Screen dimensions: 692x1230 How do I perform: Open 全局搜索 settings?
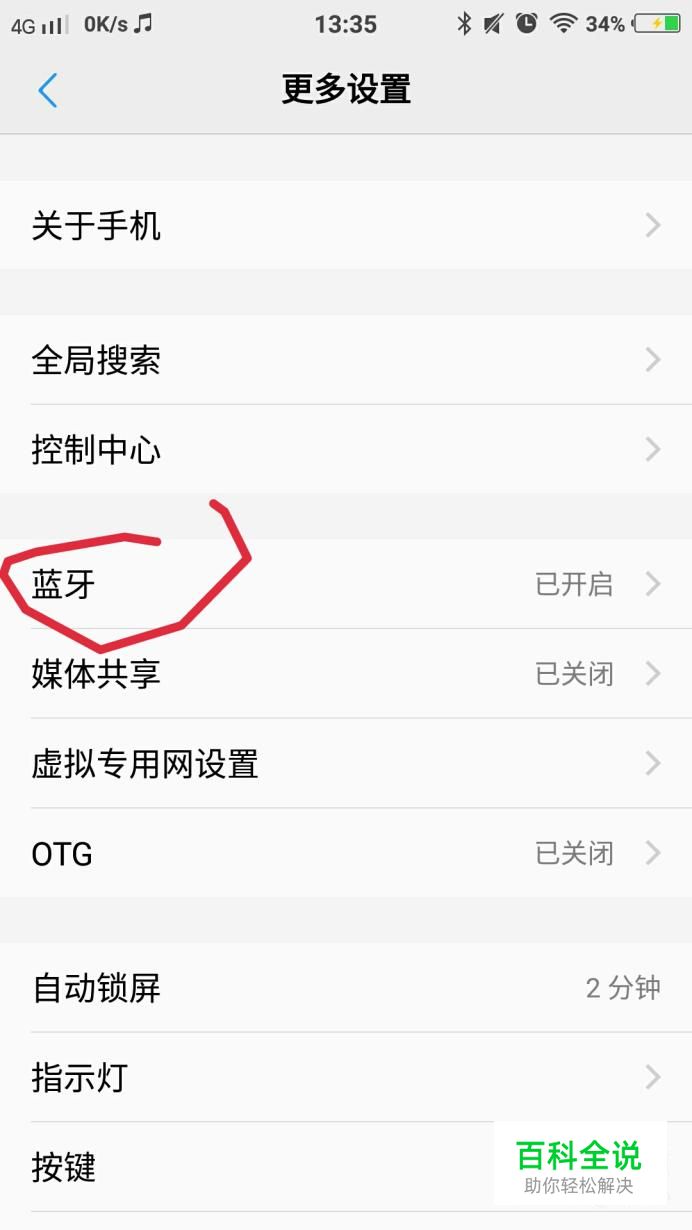346,360
